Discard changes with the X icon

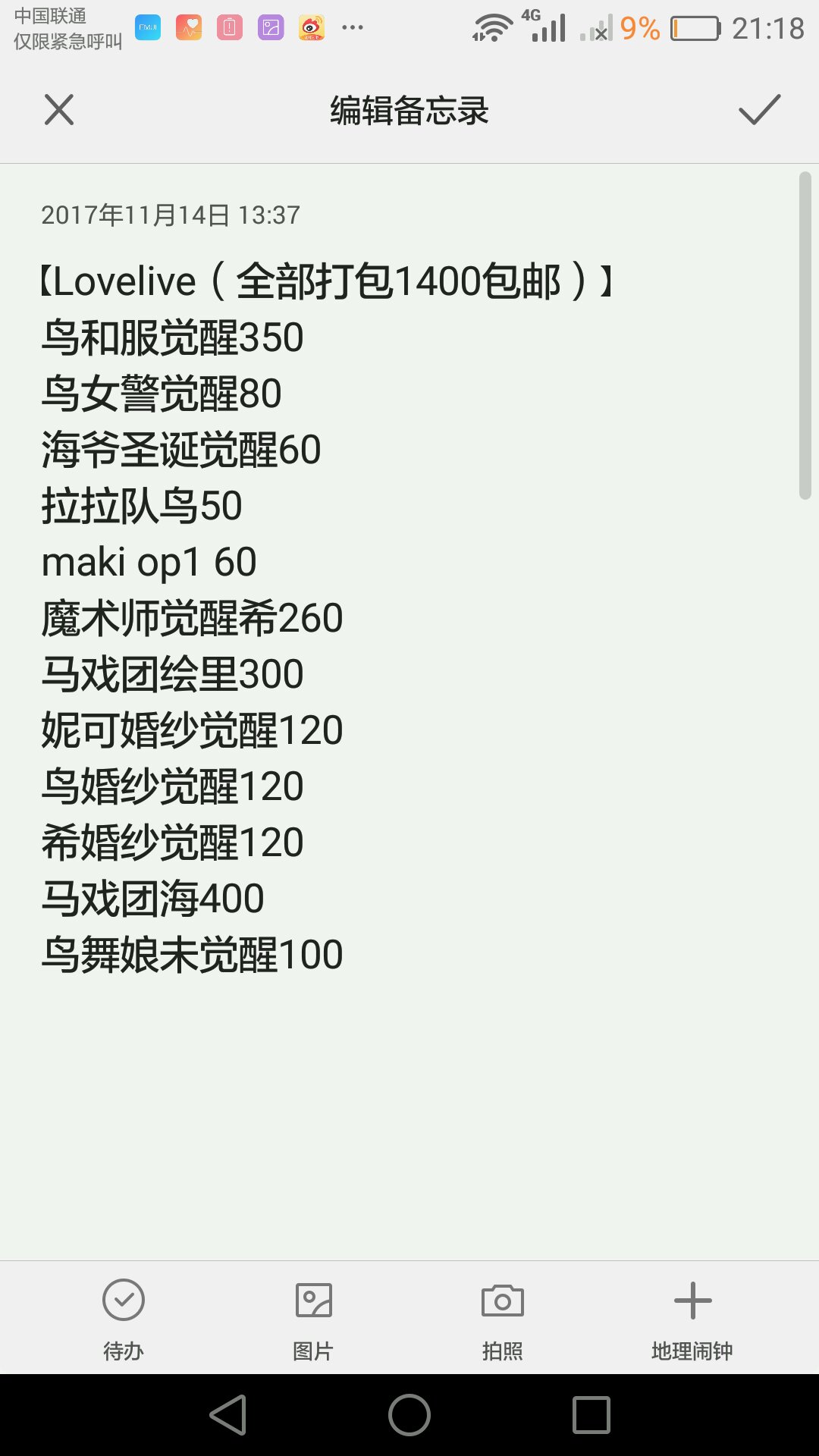point(59,110)
